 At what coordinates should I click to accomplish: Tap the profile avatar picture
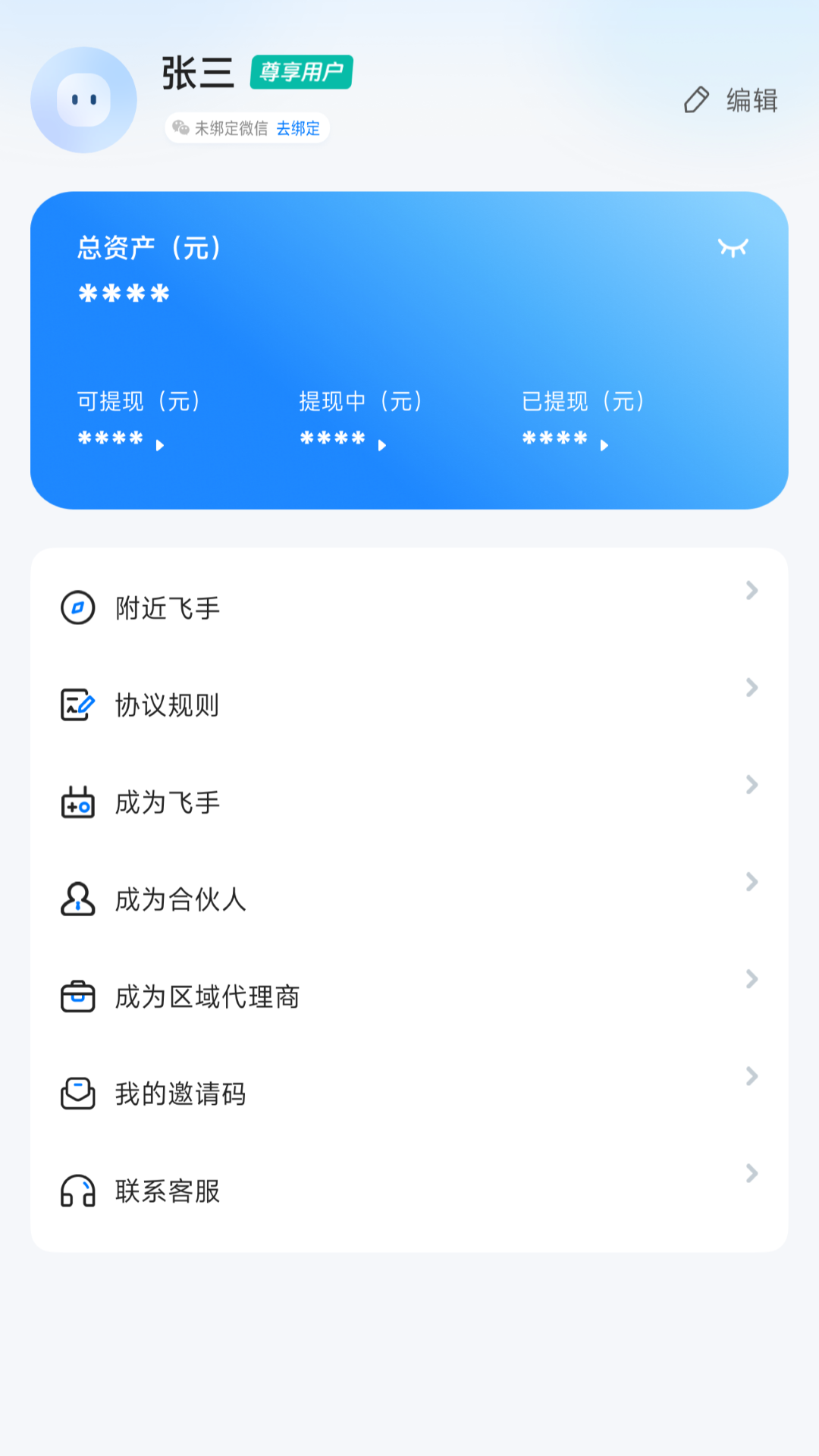coord(83,100)
